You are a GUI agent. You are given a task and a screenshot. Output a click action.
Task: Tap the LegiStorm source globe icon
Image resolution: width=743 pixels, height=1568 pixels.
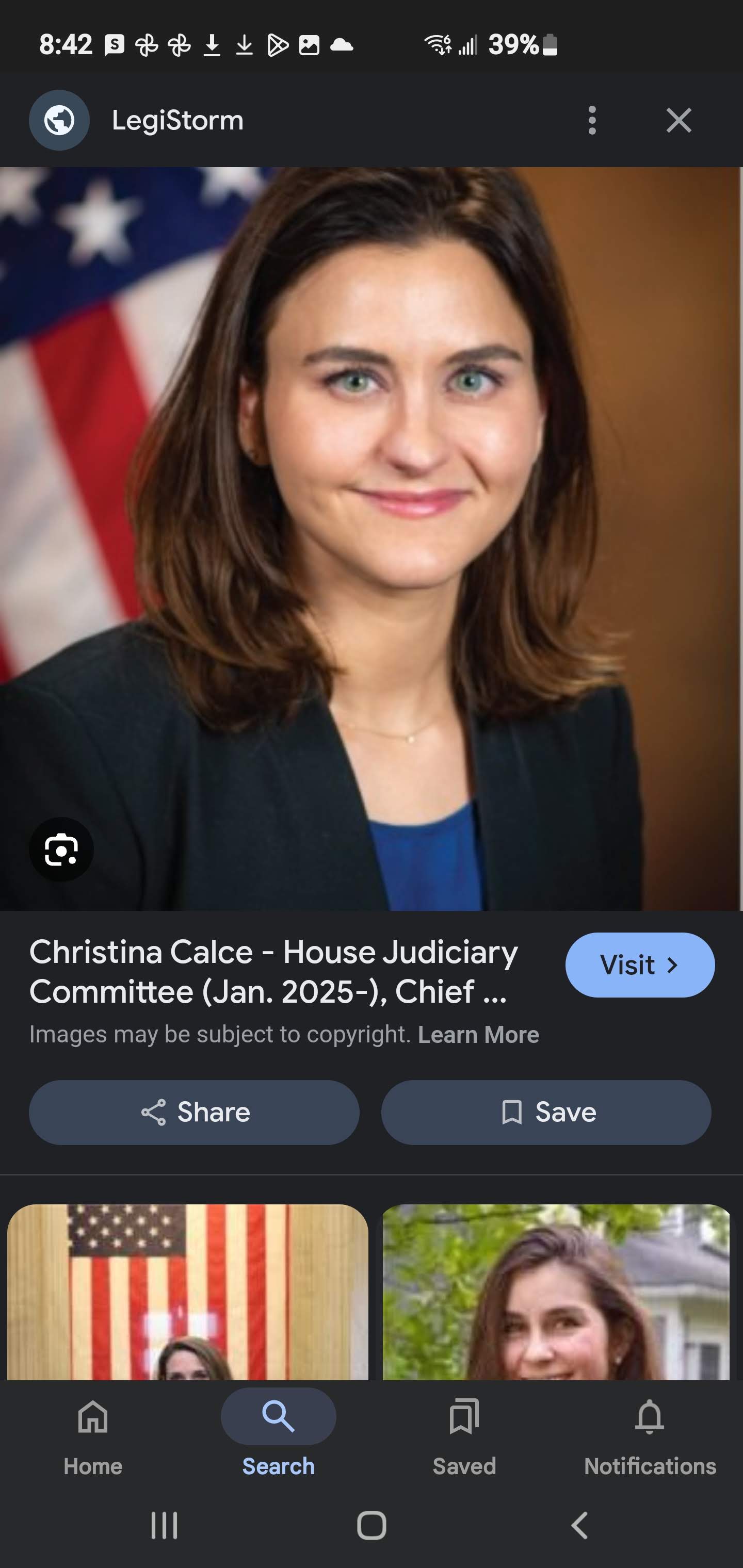click(59, 120)
